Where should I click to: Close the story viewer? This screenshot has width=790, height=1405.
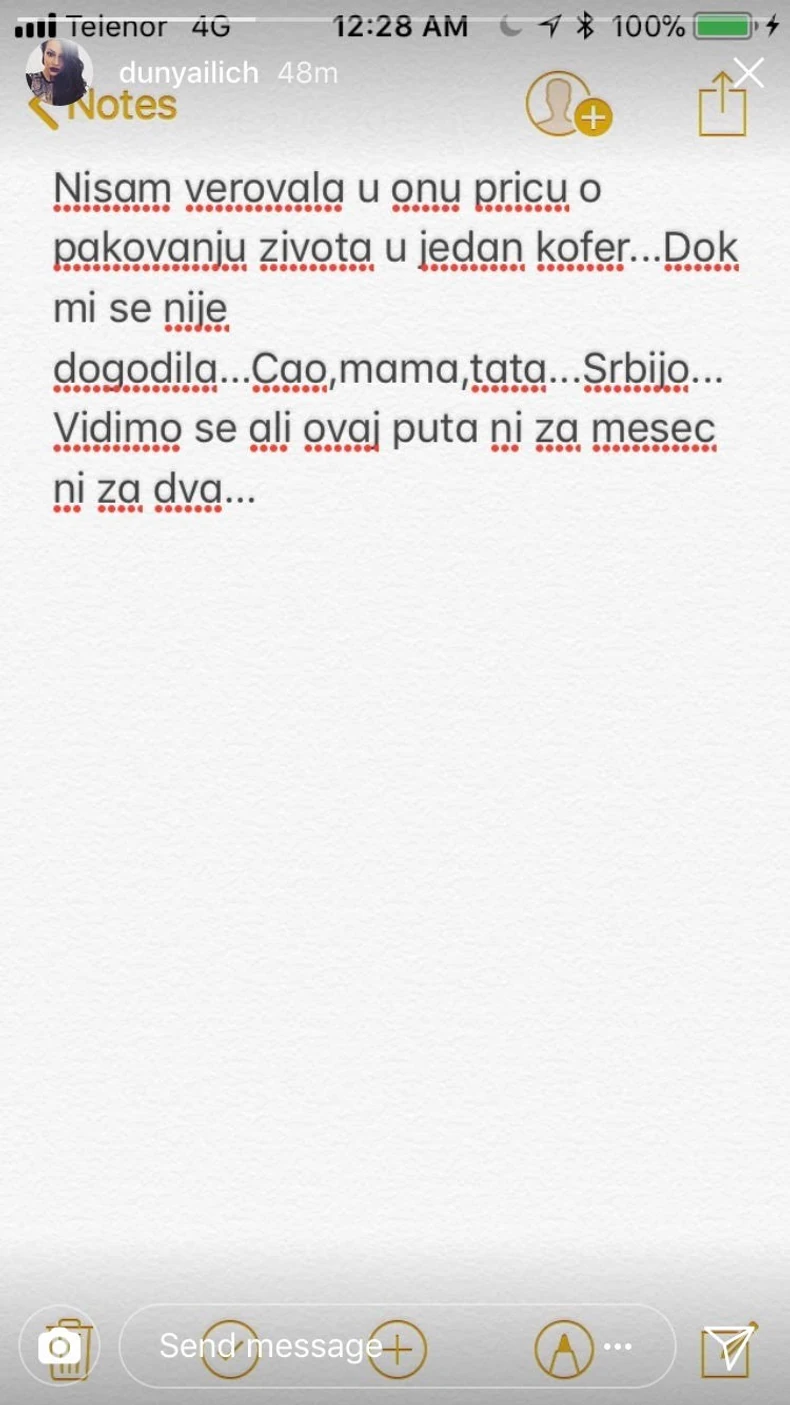(x=748, y=73)
